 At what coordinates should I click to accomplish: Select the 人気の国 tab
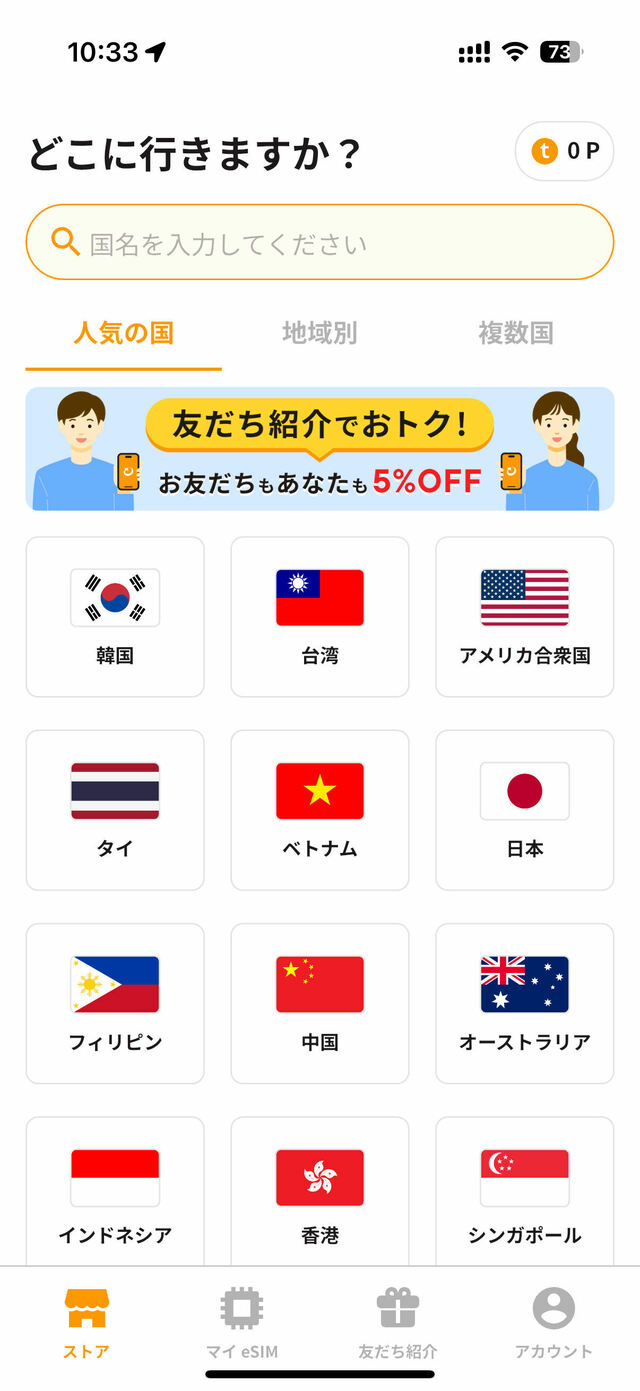tap(123, 333)
